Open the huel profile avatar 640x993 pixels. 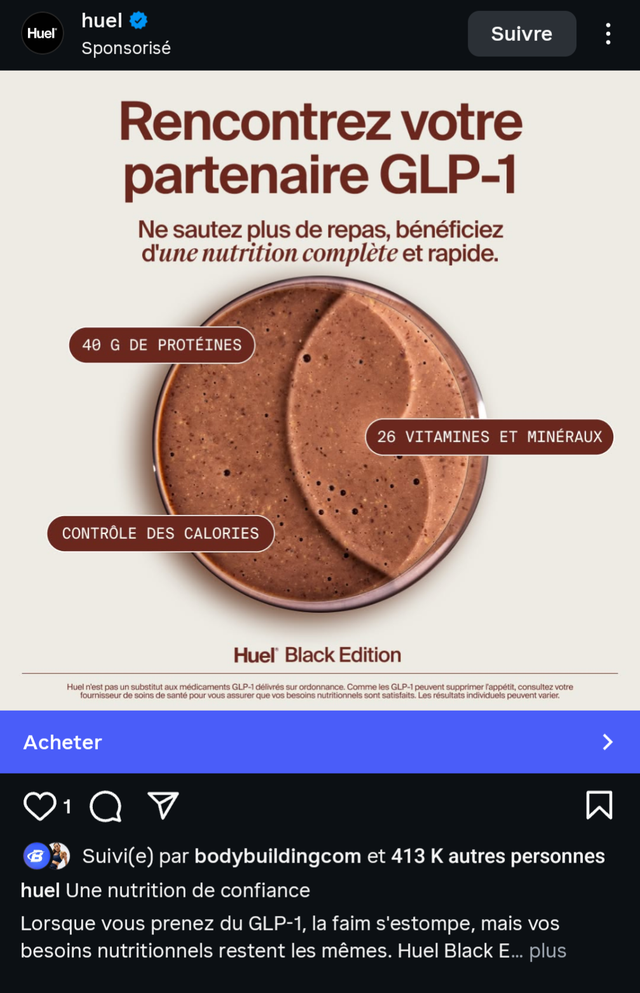(42, 33)
